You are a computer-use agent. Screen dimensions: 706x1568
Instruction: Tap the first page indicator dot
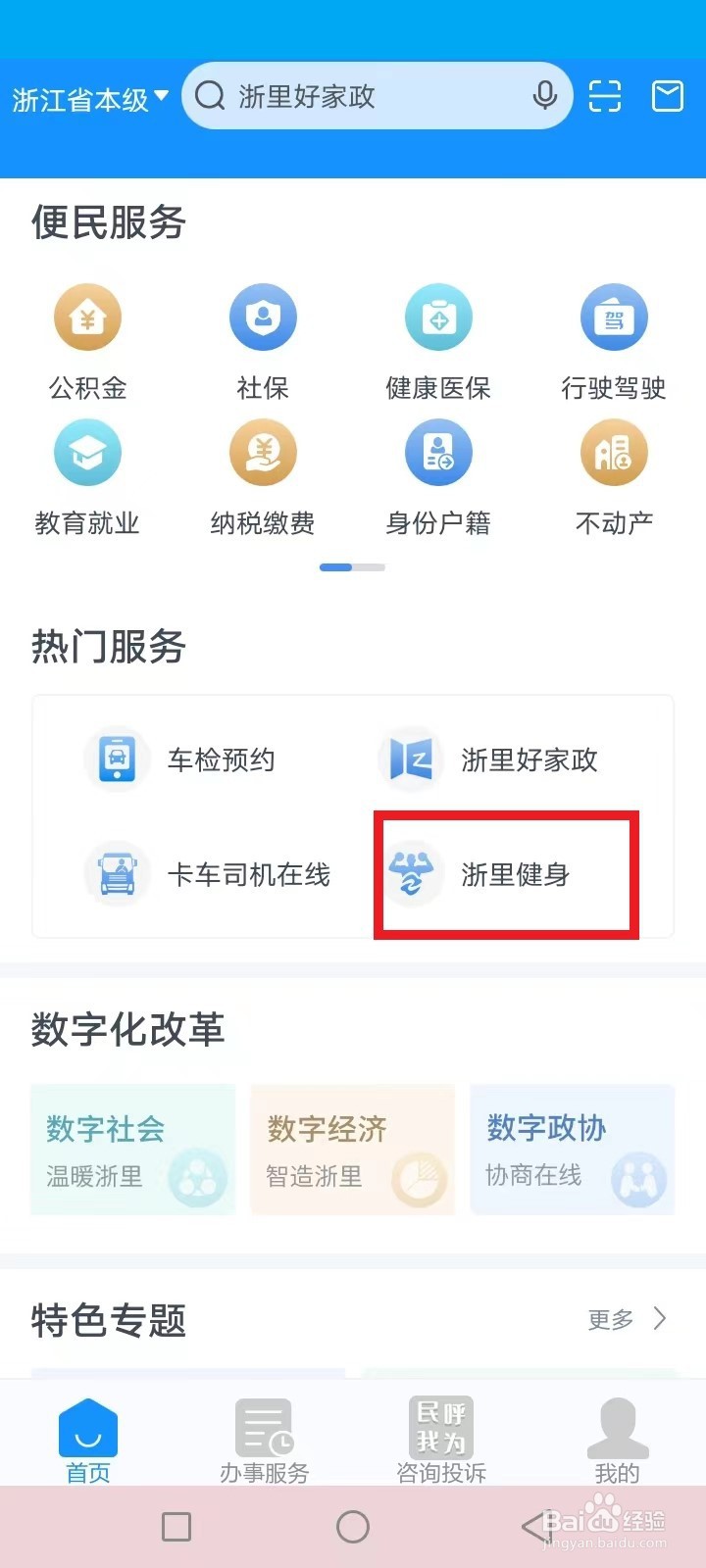(336, 566)
